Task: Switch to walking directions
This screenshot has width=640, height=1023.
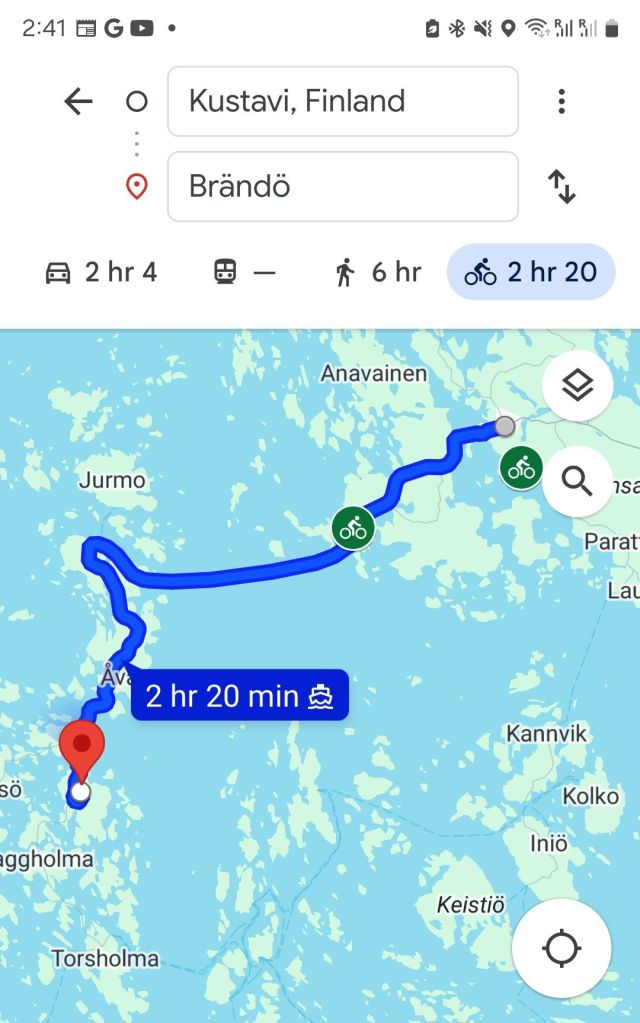Action: click(377, 272)
